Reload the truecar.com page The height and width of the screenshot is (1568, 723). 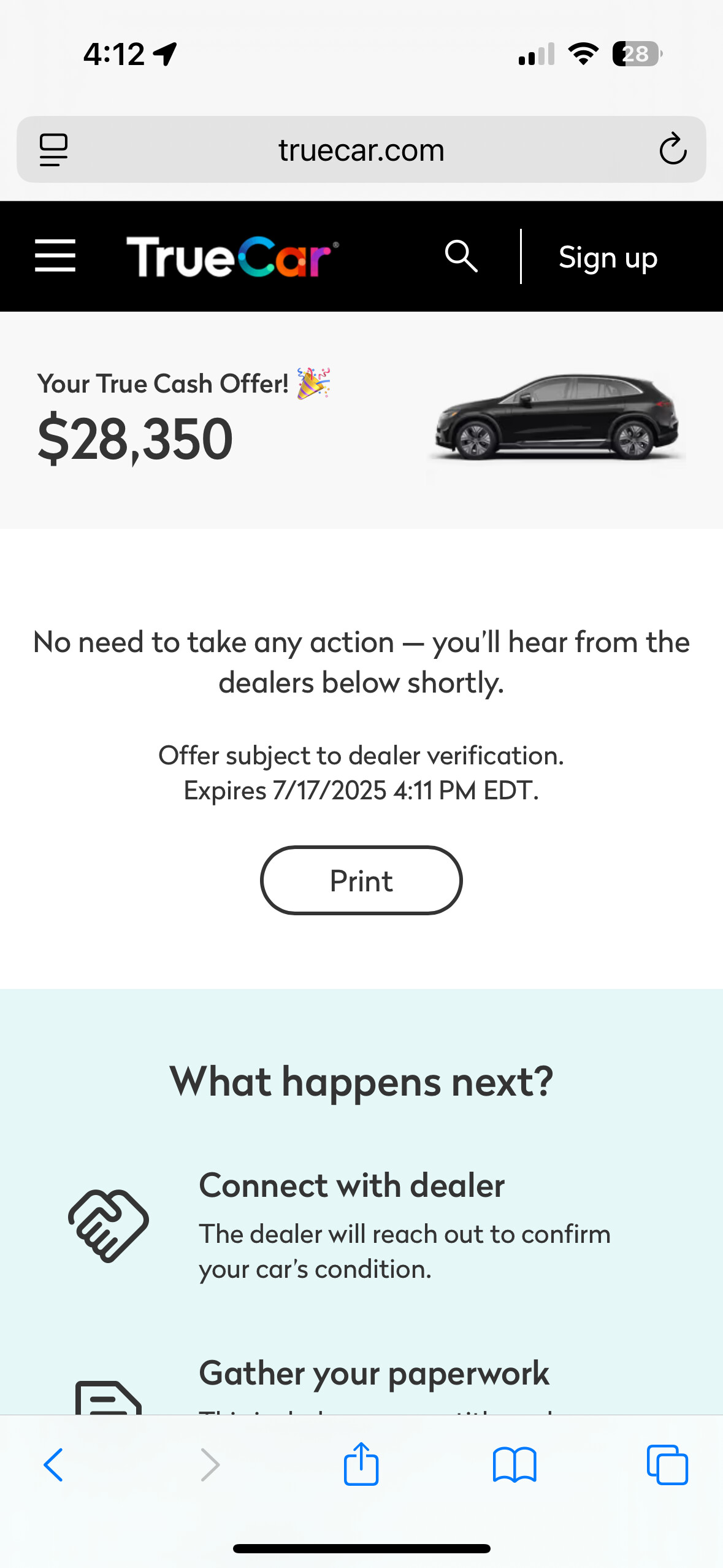click(673, 149)
